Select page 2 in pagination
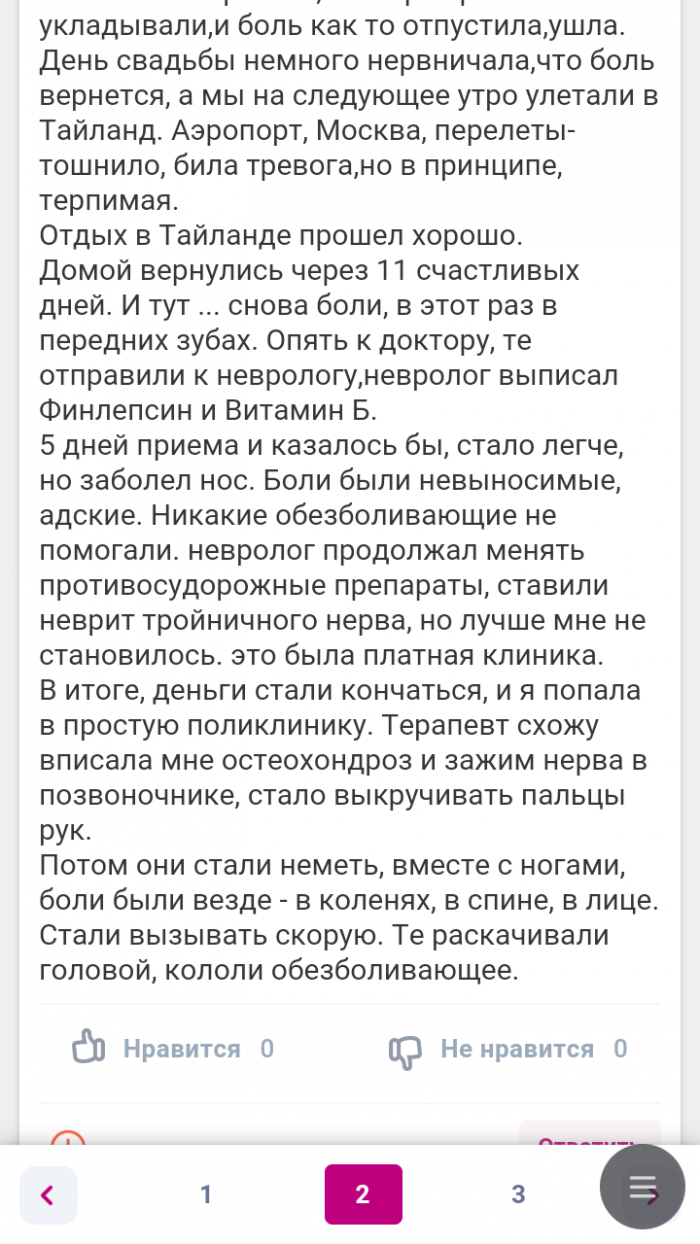 (x=363, y=1194)
